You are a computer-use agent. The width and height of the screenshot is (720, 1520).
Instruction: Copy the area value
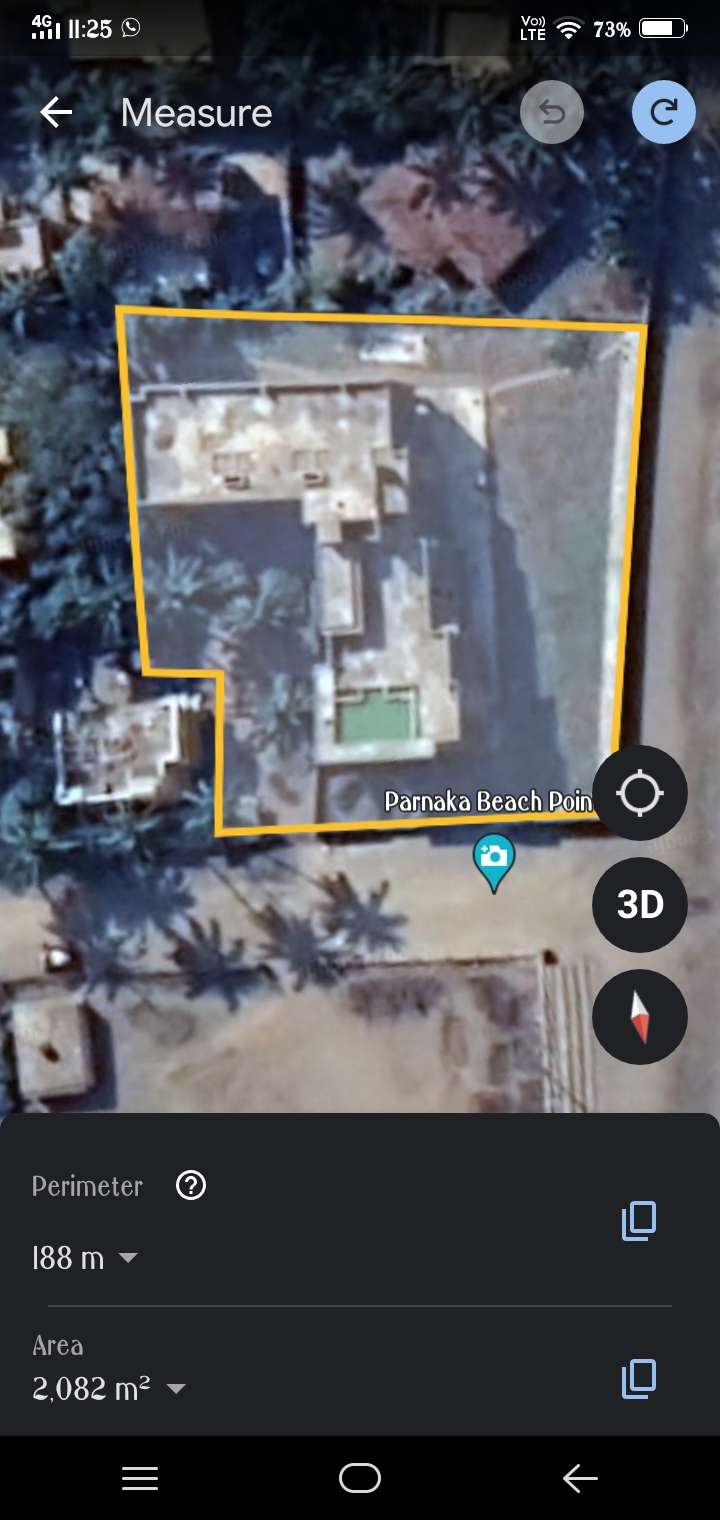coord(639,1379)
